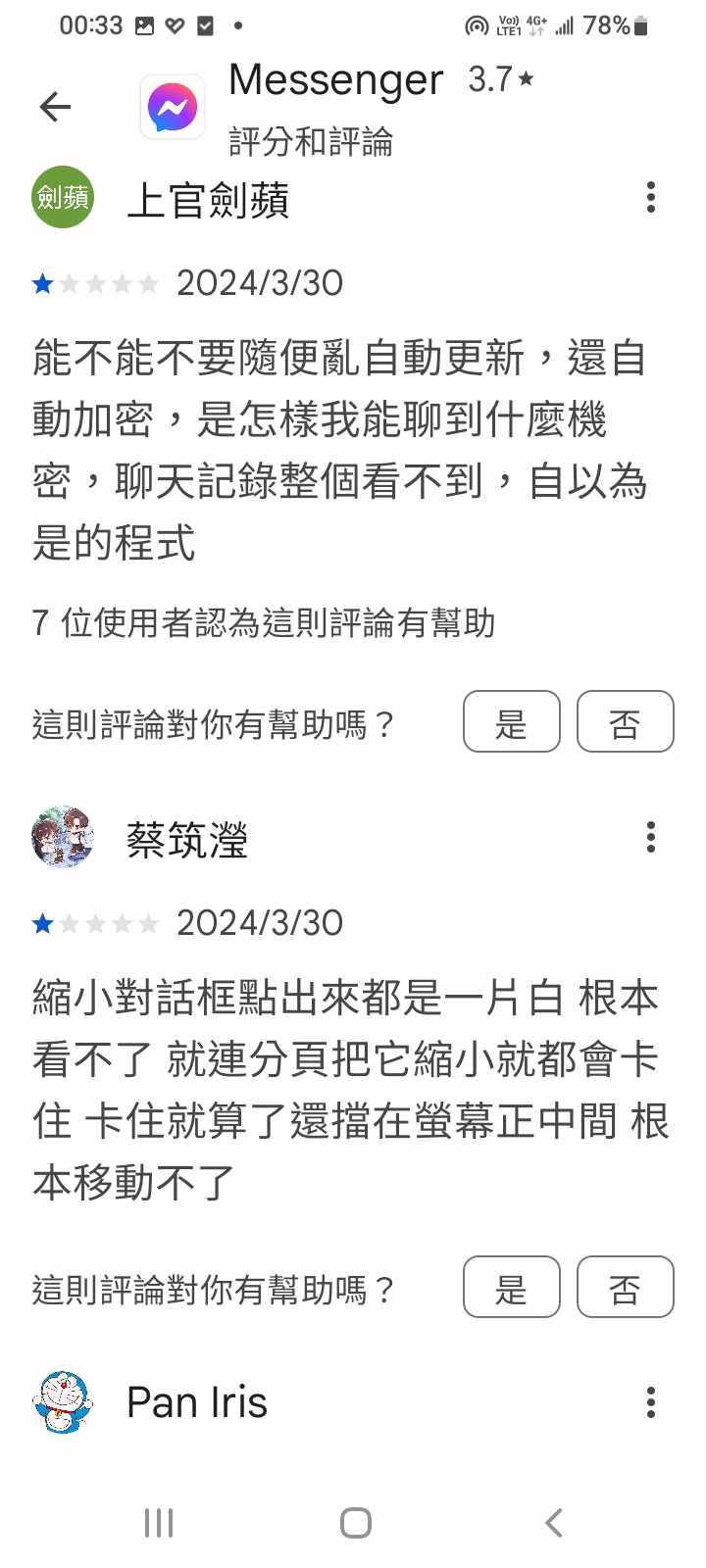The width and height of the screenshot is (706, 1568).
Task: Mark 上官劍蘋's review as helpful with 是
Action: coord(511,722)
